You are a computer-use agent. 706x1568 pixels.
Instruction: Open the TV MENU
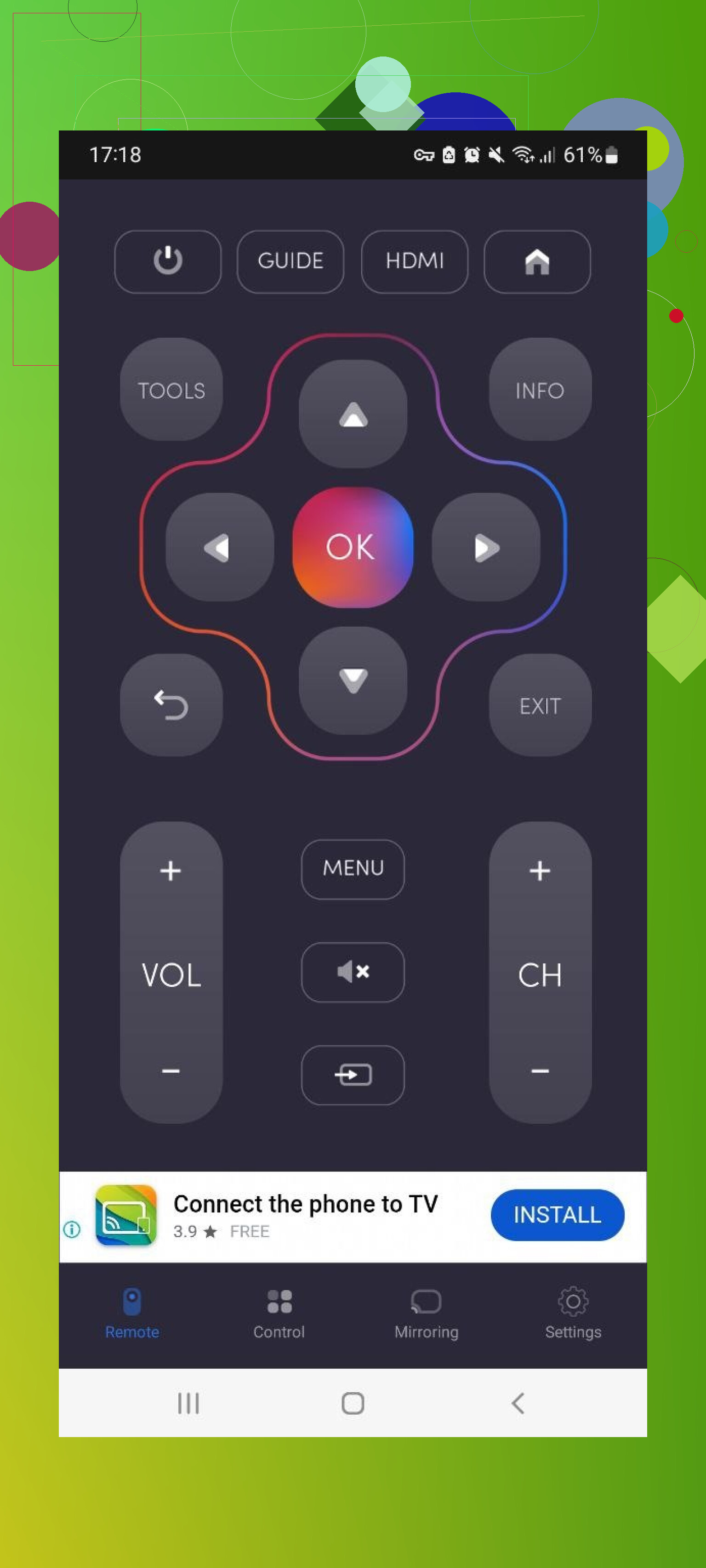coord(353,869)
